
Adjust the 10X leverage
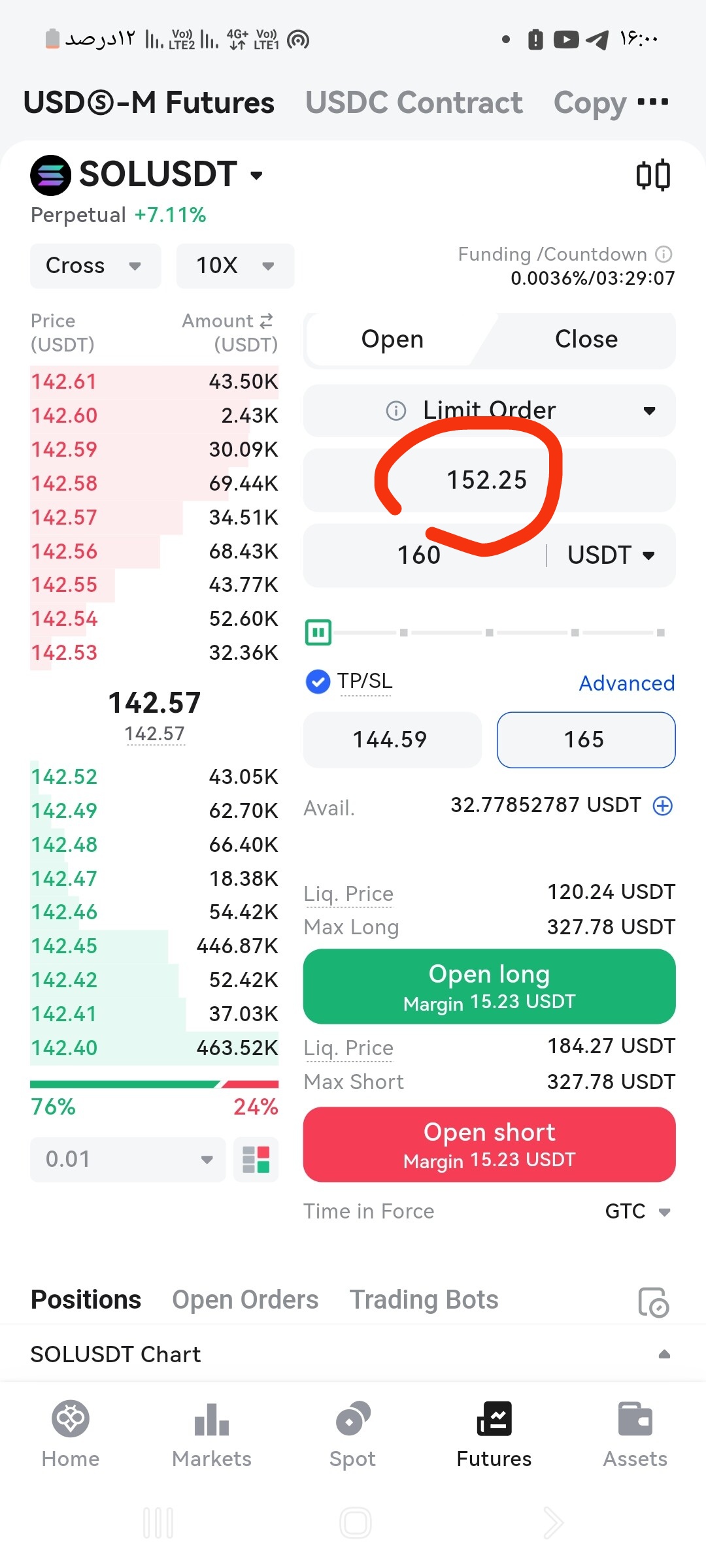click(x=235, y=266)
